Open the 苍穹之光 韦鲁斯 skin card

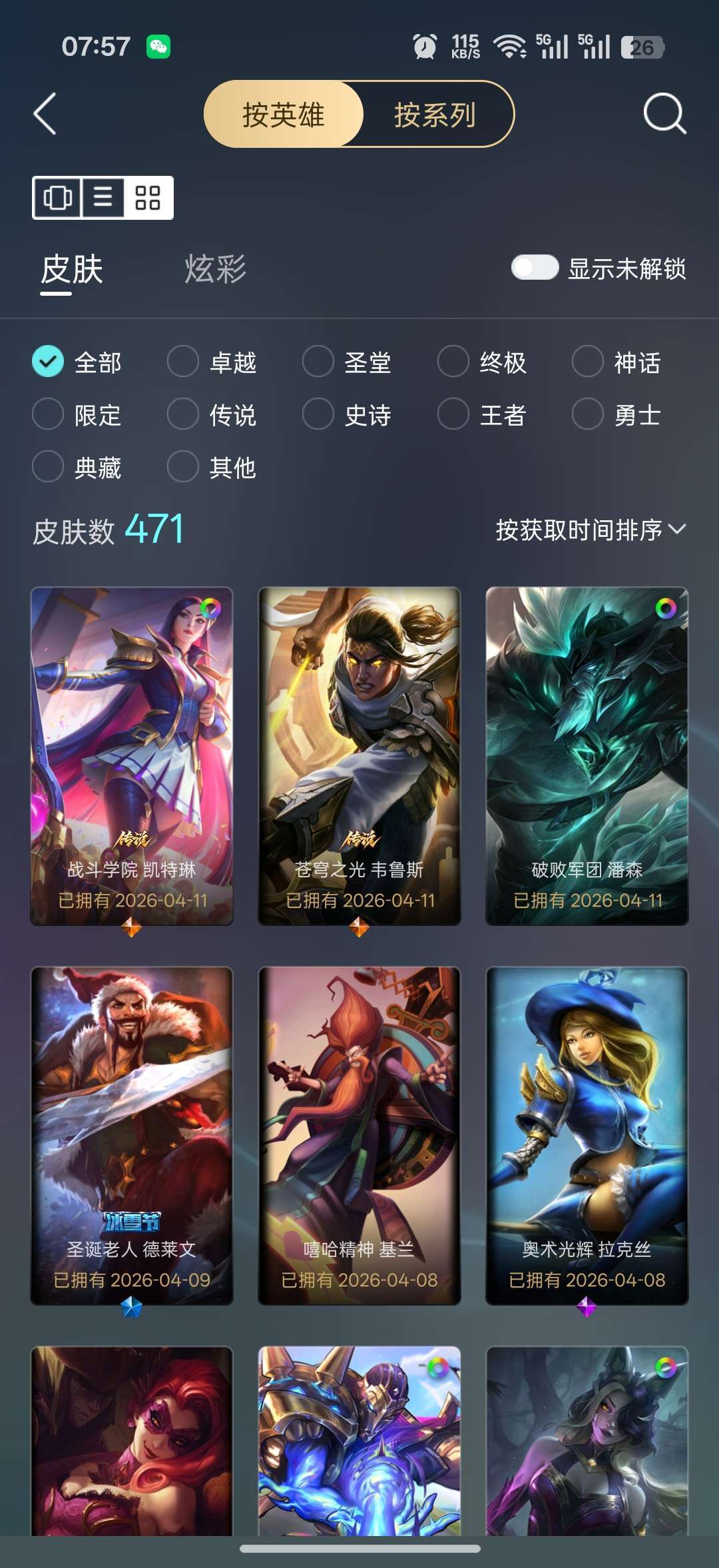[359, 753]
